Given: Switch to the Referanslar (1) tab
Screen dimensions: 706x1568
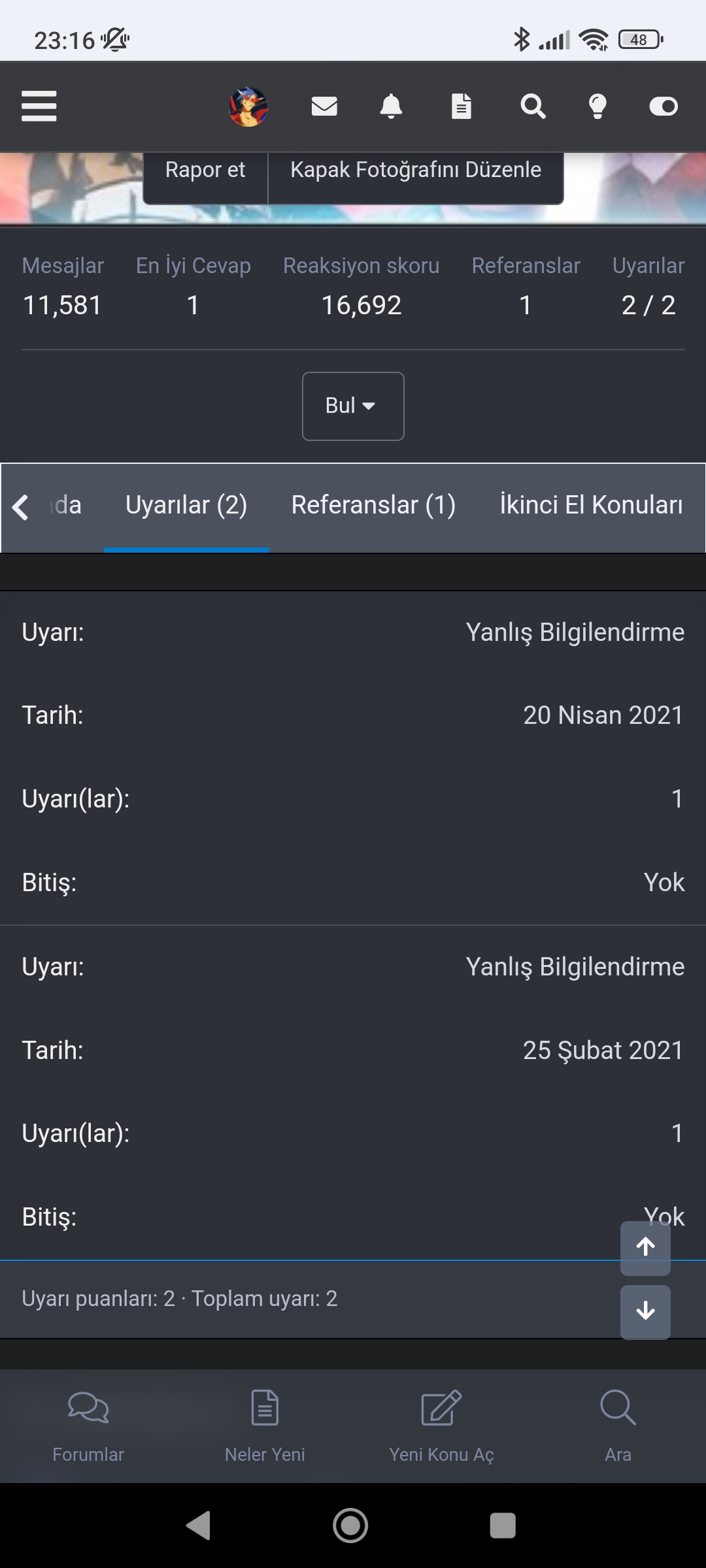Looking at the screenshot, I should click(x=373, y=505).
